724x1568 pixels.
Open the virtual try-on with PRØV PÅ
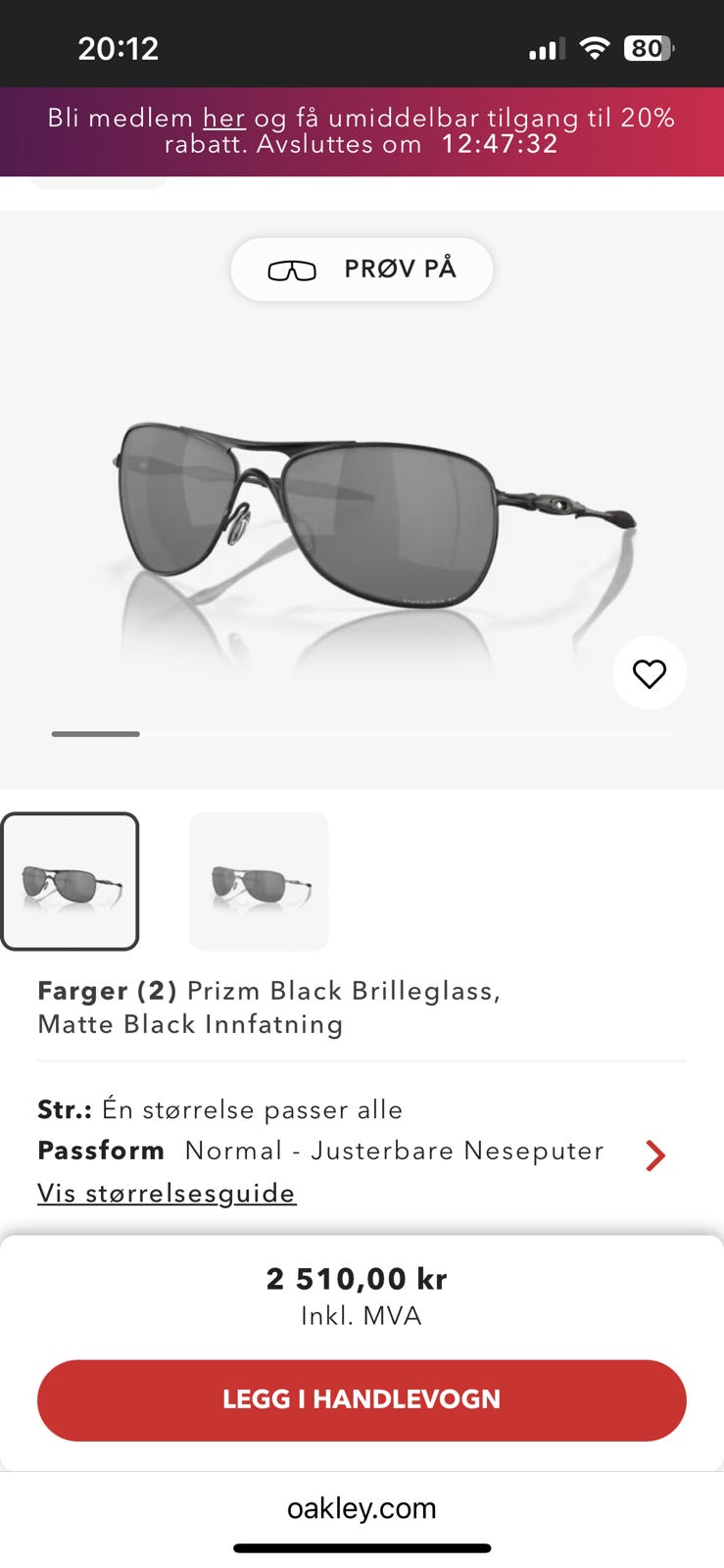pyautogui.click(x=362, y=269)
